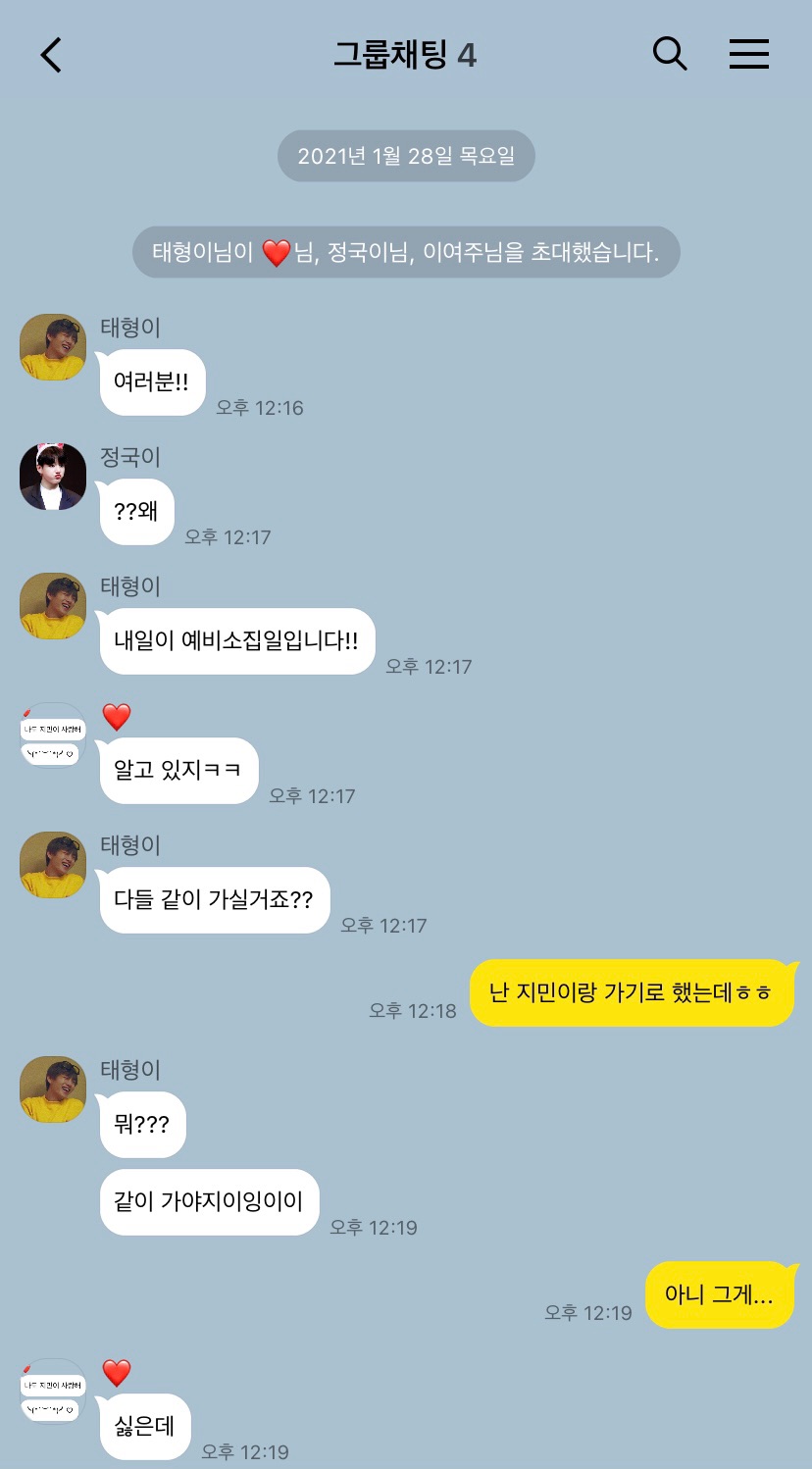The width and height of the screenshot is (812, 1469).
Task: Open 태형이's avatar beside 다들 같이 가실거죠??
Action: 53,865
